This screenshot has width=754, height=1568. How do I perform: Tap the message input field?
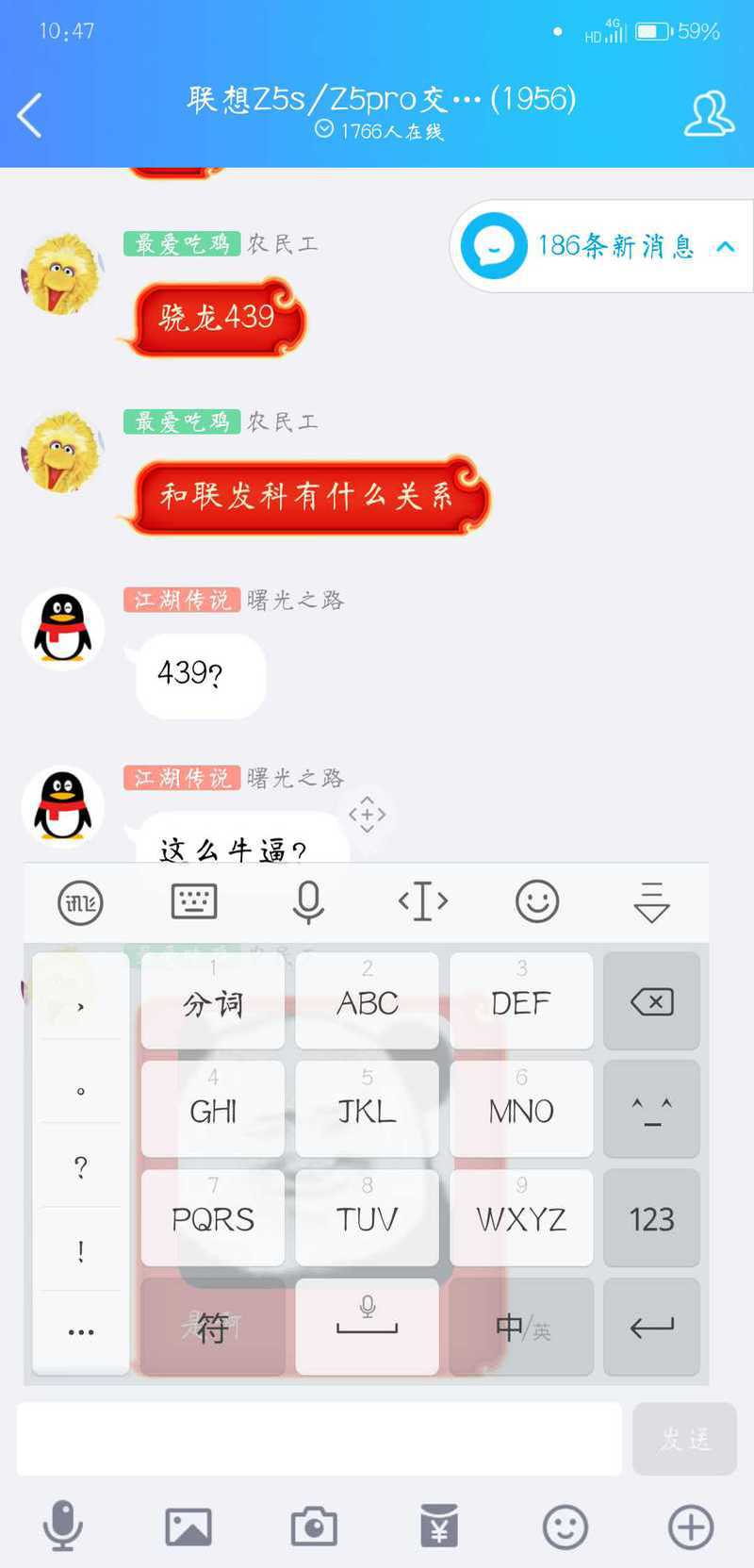(x=319, y=1438)
